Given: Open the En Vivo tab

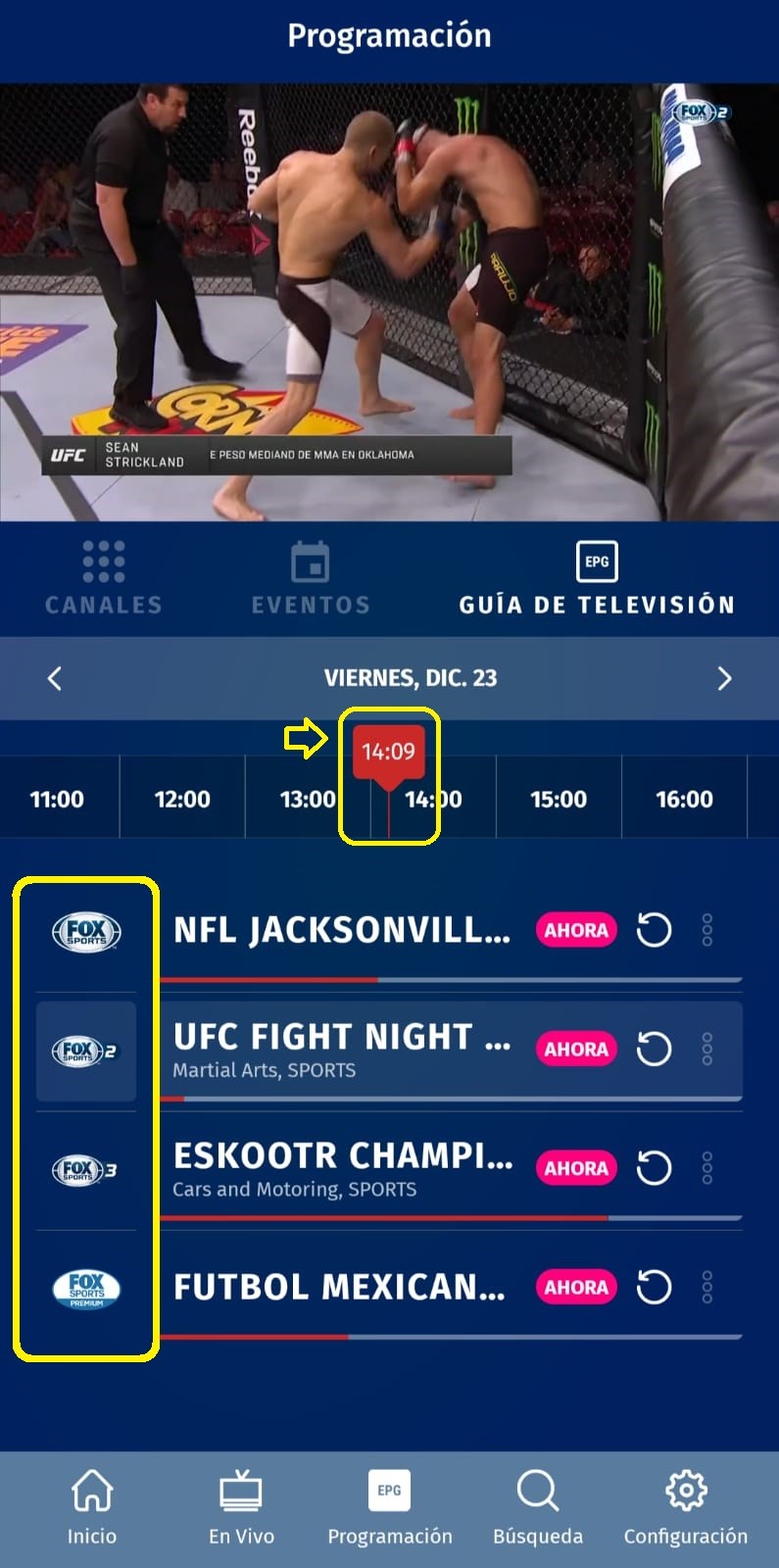Looking at the screenshot, I should tap(241, 1507).
